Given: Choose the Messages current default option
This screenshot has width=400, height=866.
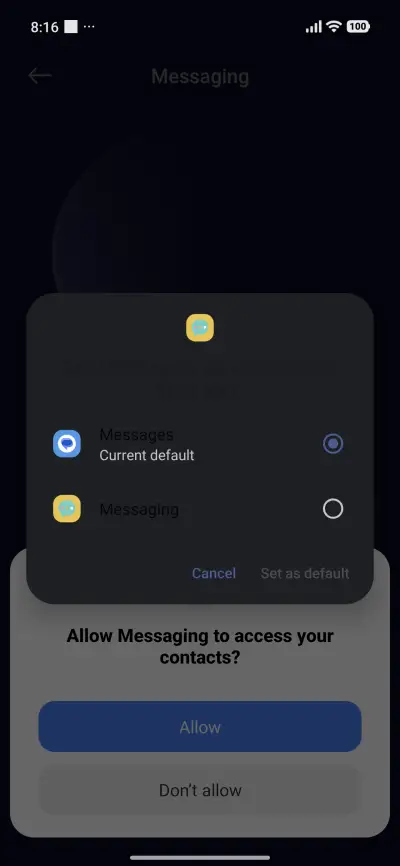Looking at the screenshot, I should coord(199,444).
